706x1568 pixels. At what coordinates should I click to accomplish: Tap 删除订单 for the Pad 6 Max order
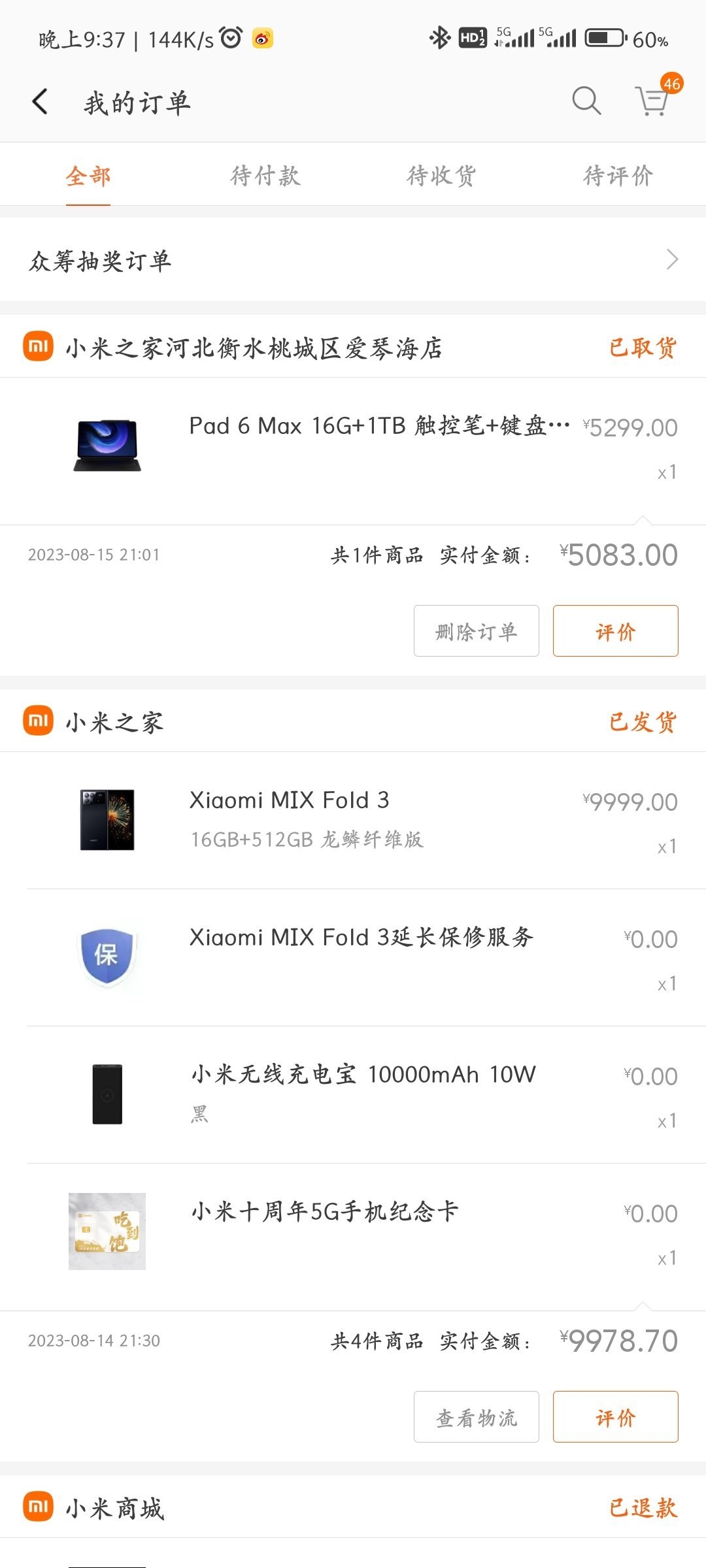pos(476,631)
